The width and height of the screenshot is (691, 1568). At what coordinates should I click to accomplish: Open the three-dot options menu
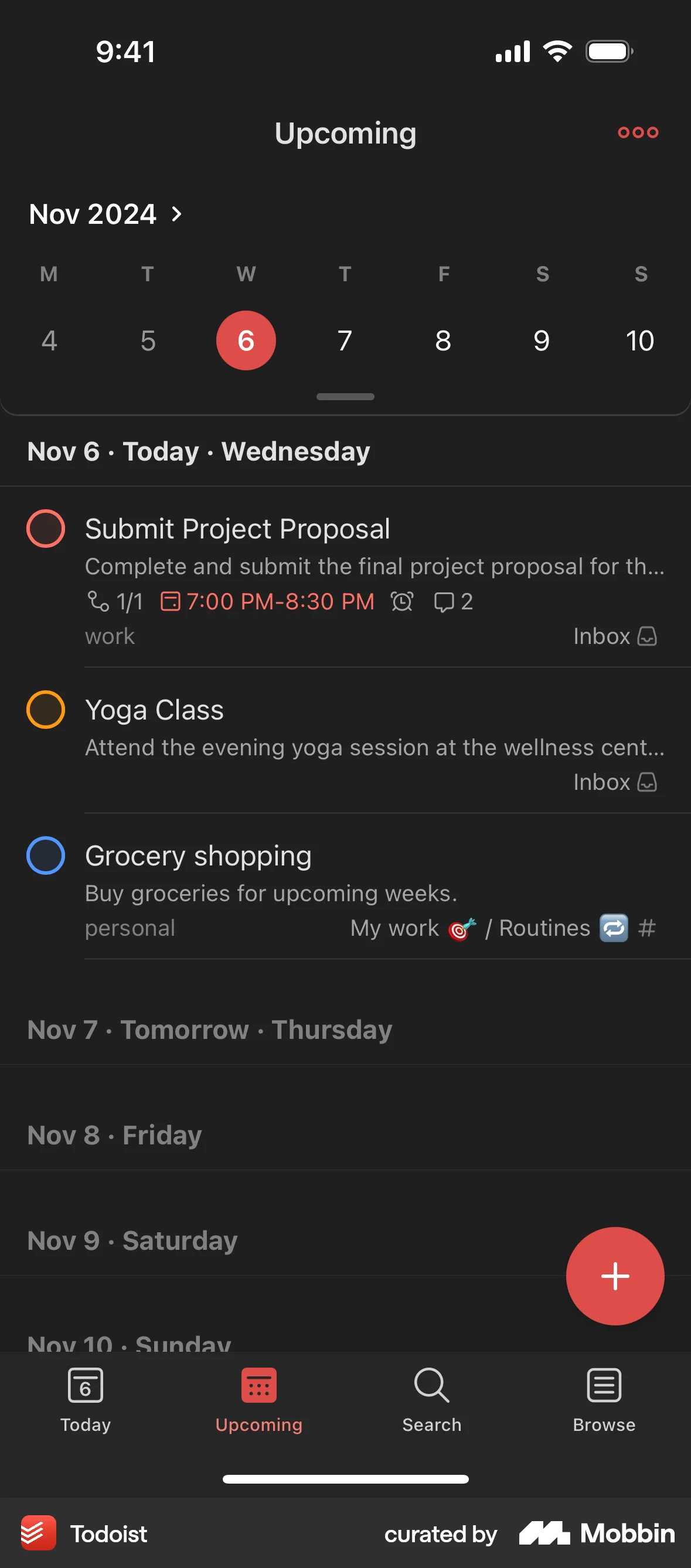click(x=637, y=132)
